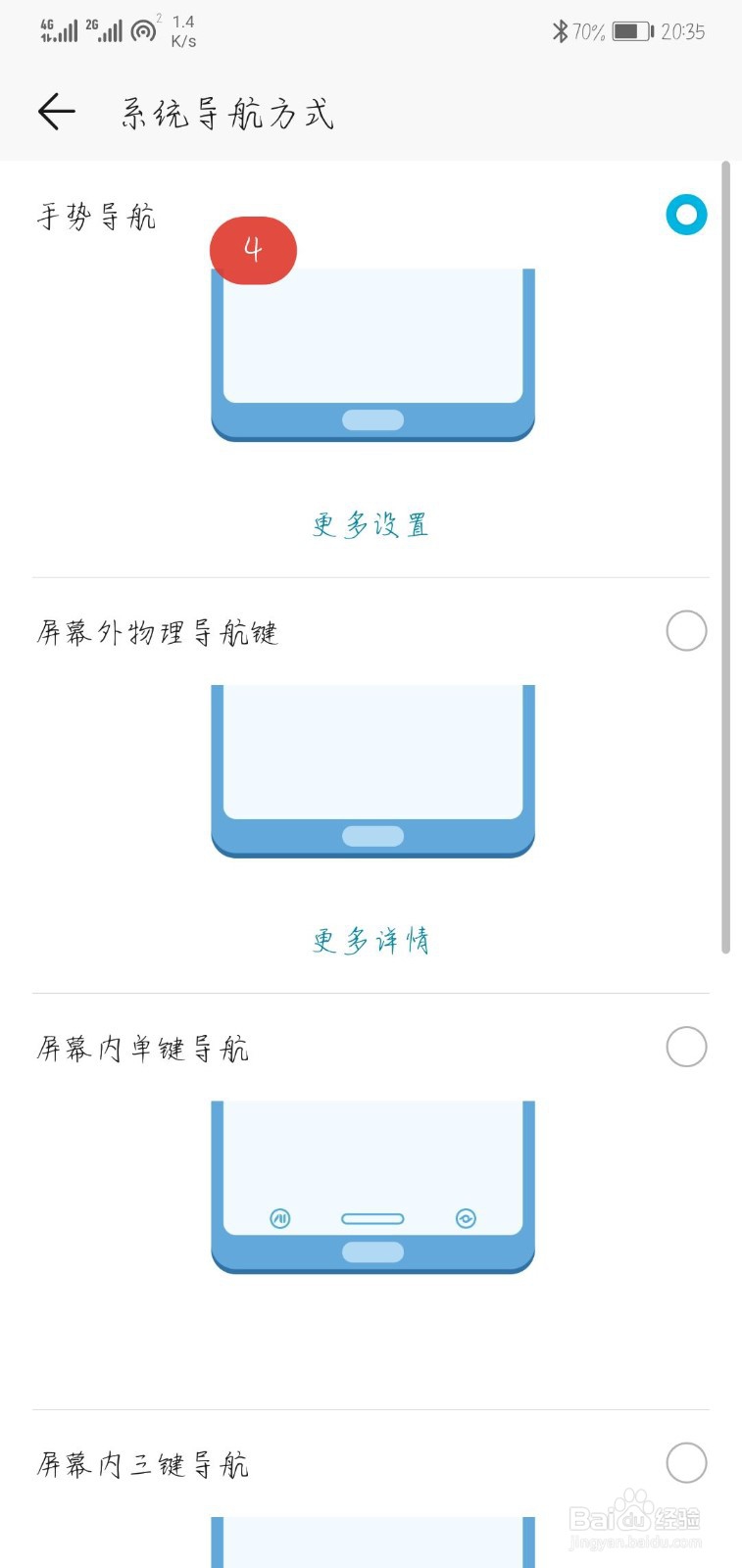Select the 手势导航 radio button
This screenshot has height=1568, width=742.
coord(686,216)
